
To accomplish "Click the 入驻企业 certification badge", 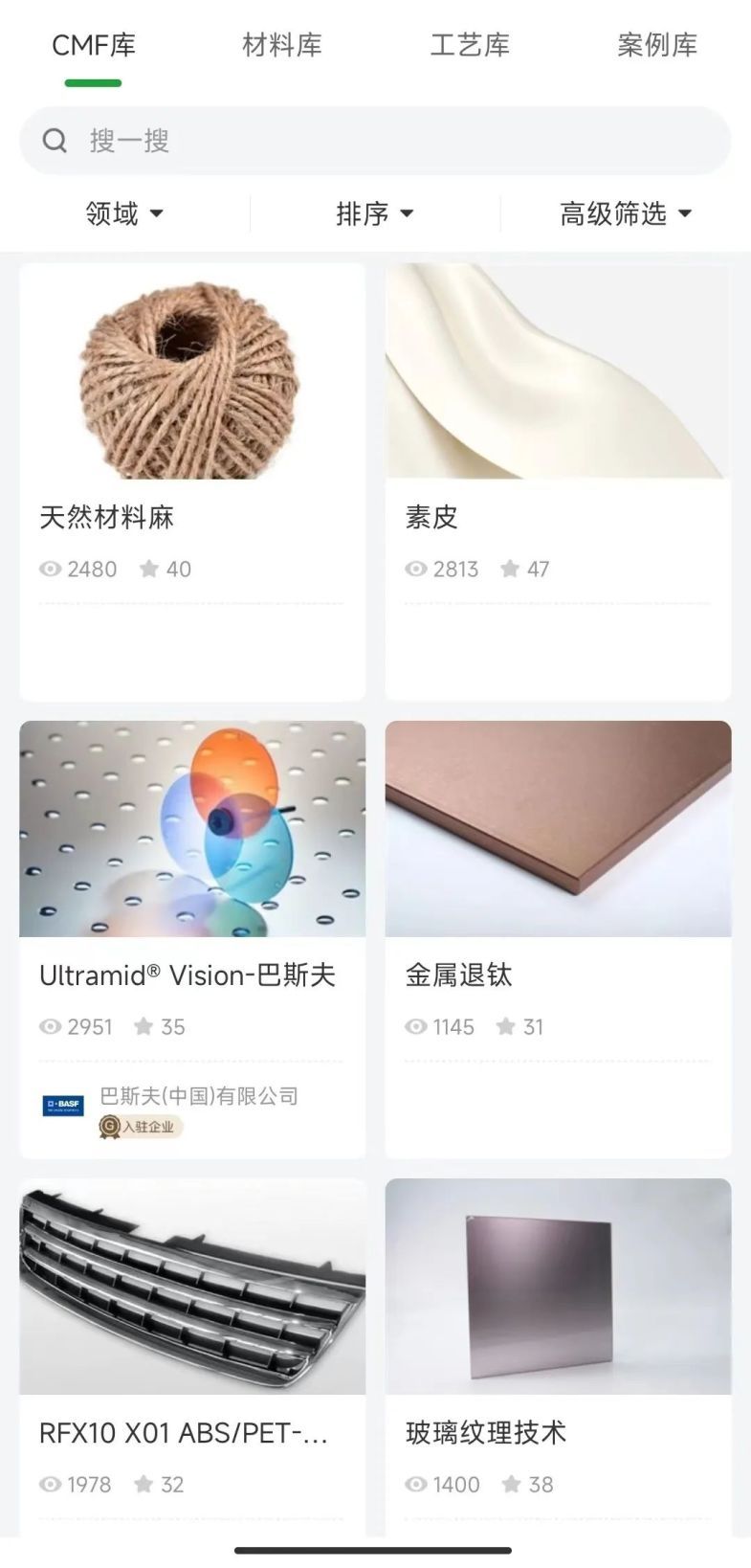I will pos(140,1128).
